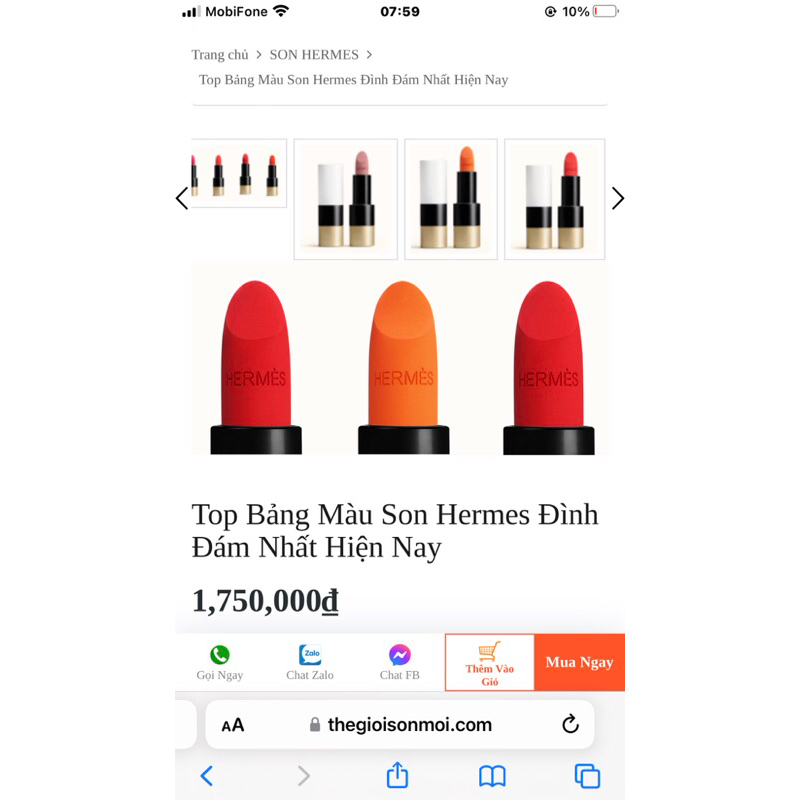
Task: Open Safari bookmarks
Action: (x=492, y=776)
